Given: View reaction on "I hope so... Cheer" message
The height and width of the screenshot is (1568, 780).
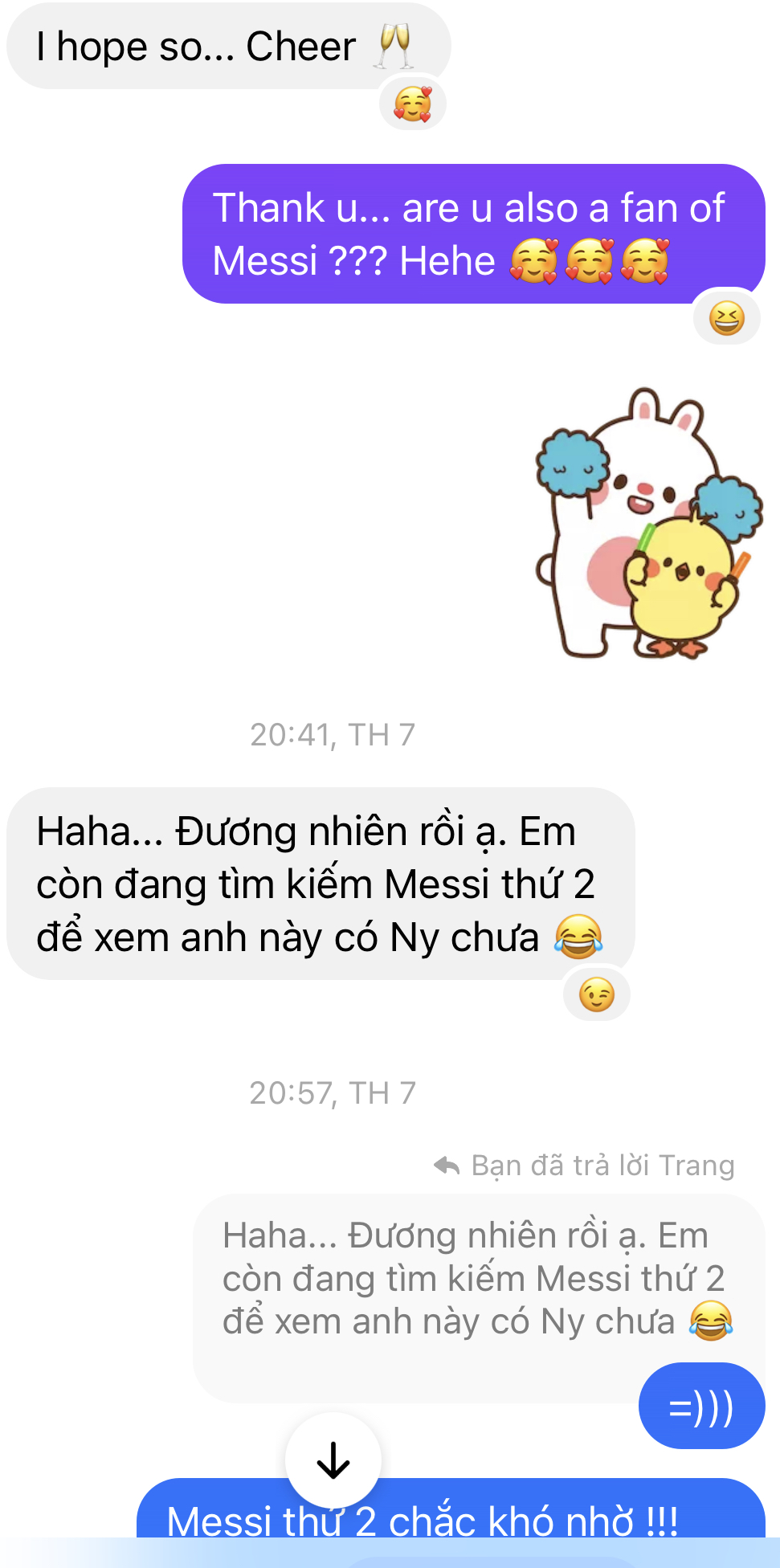Looking at the screenshot, I should pos(412,105).
